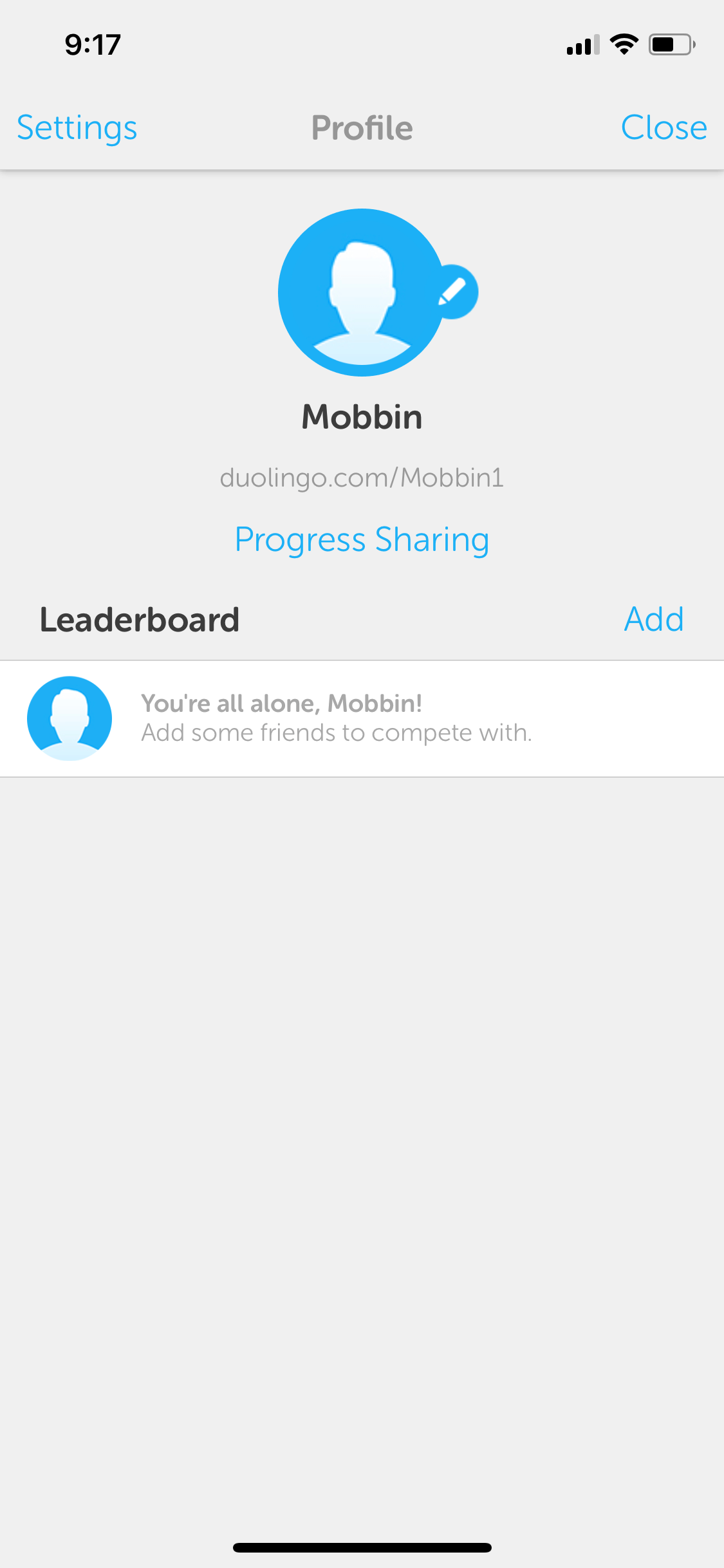
Task: Tap the "You're all alone, Mobbin!" row
Action: 362,718
